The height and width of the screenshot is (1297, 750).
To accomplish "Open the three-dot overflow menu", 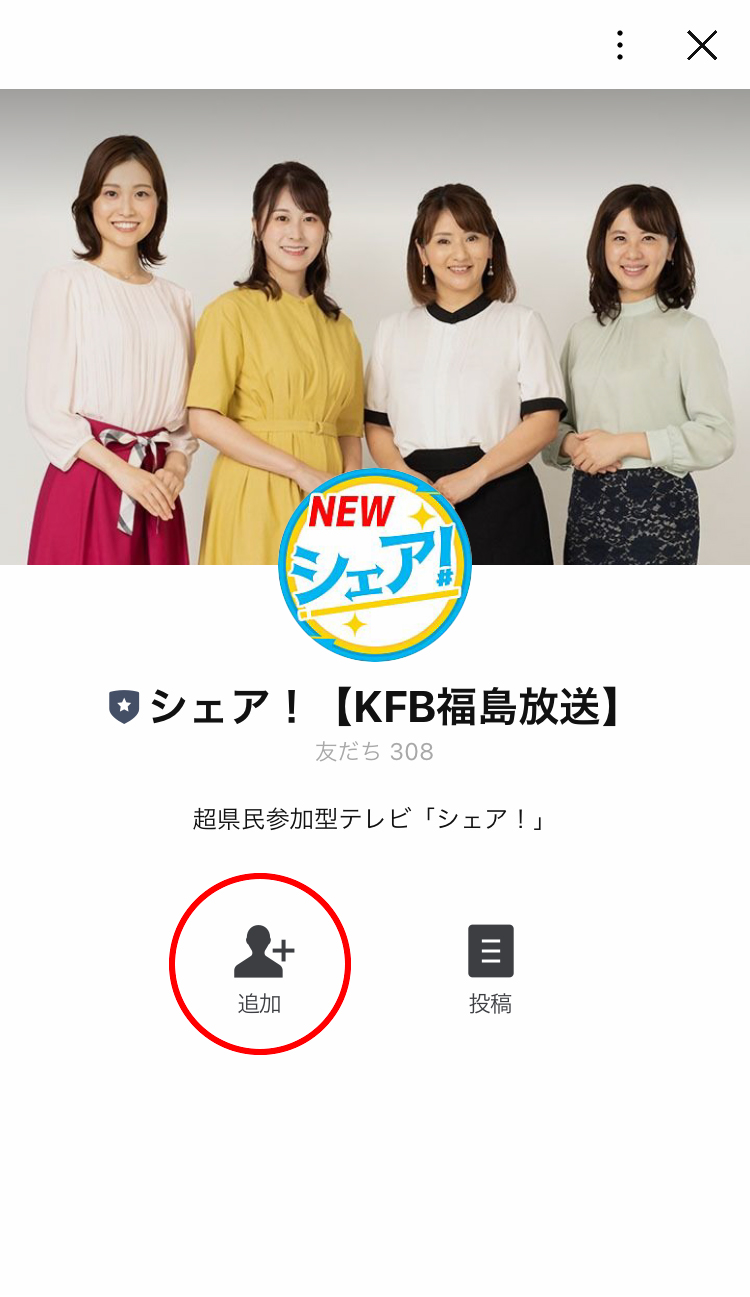I will 620,45.
